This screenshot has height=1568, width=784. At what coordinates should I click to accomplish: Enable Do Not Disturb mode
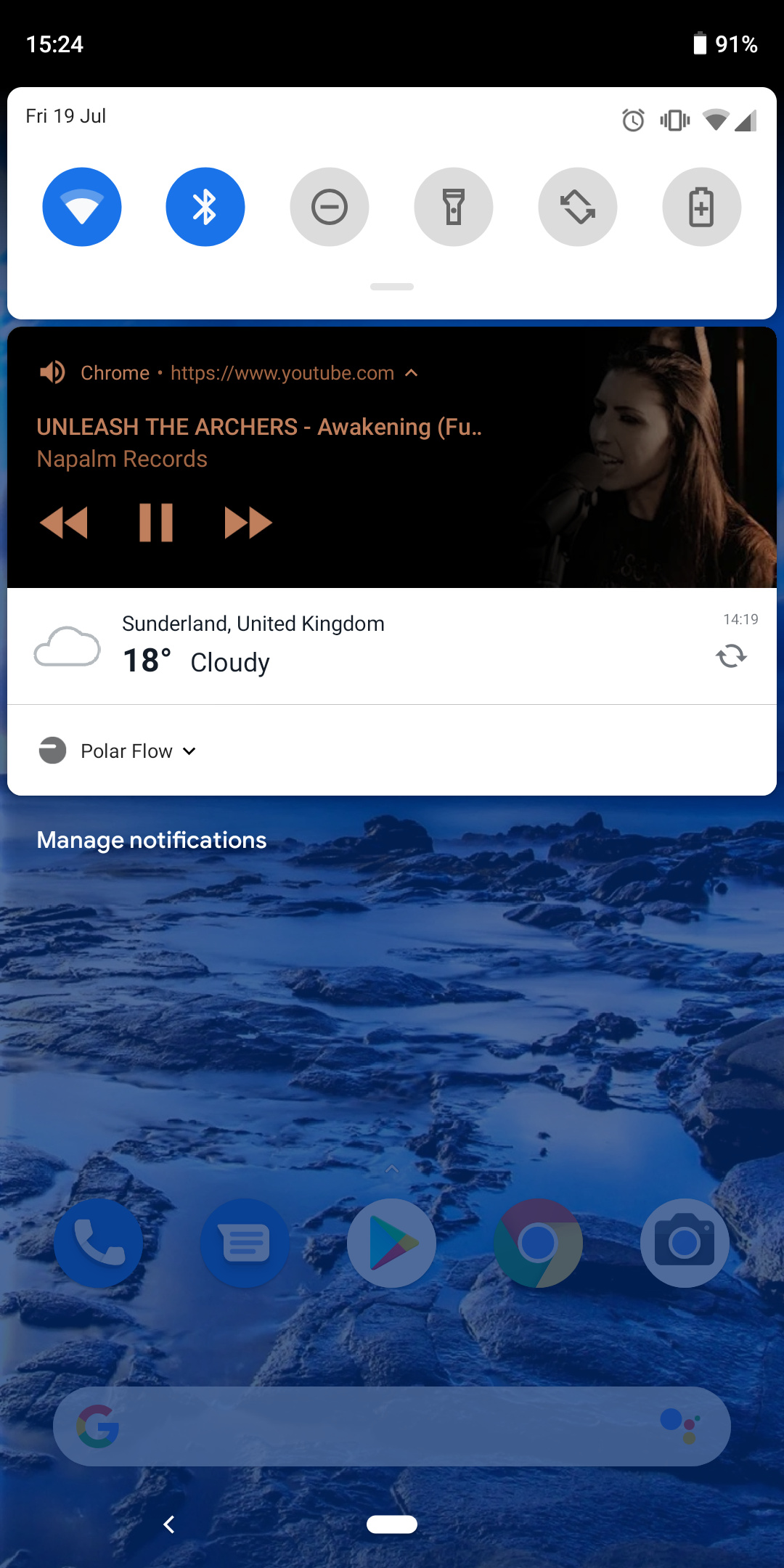330,206
